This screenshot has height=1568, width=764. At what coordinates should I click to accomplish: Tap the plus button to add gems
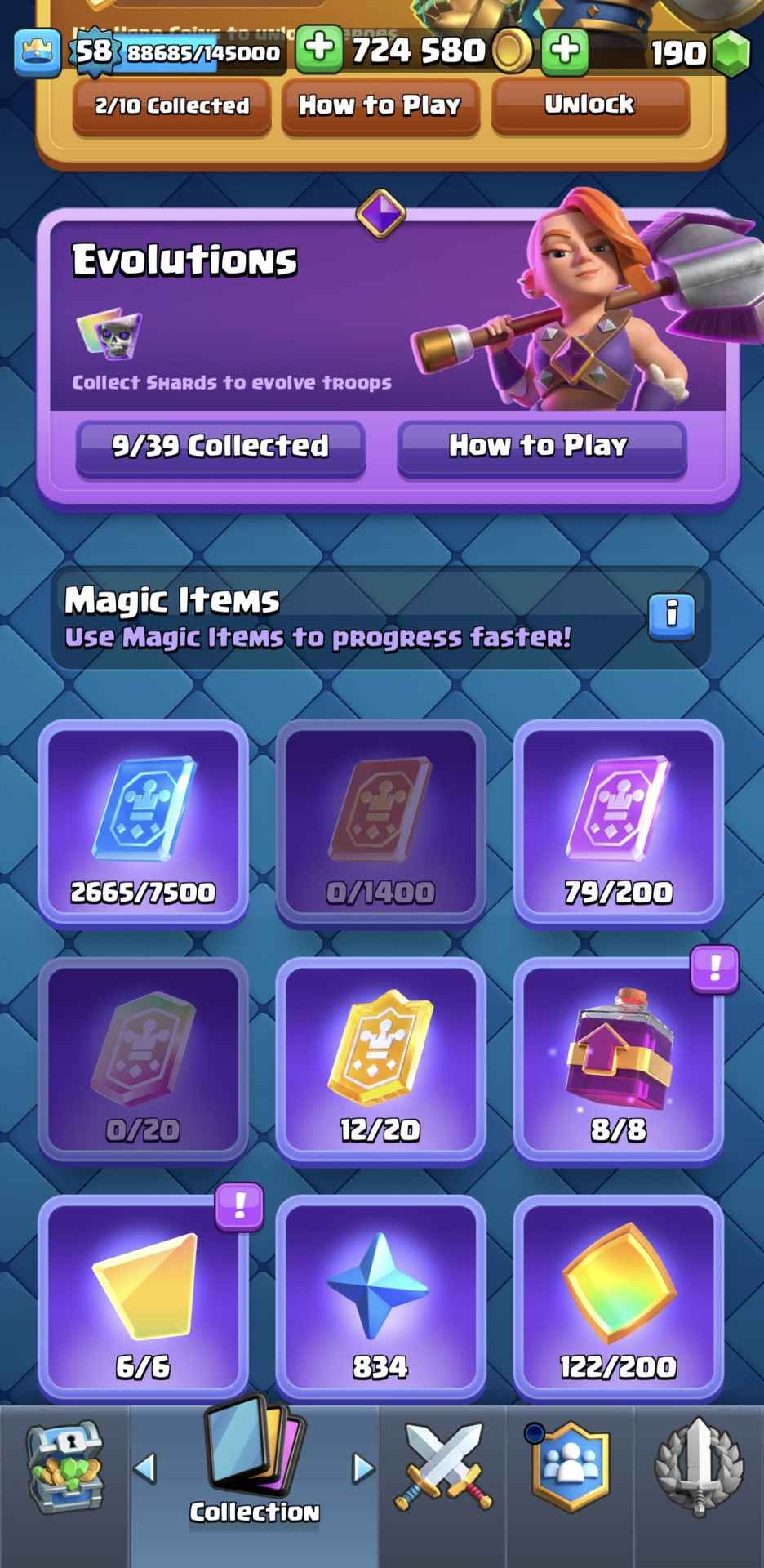[565, 49]
